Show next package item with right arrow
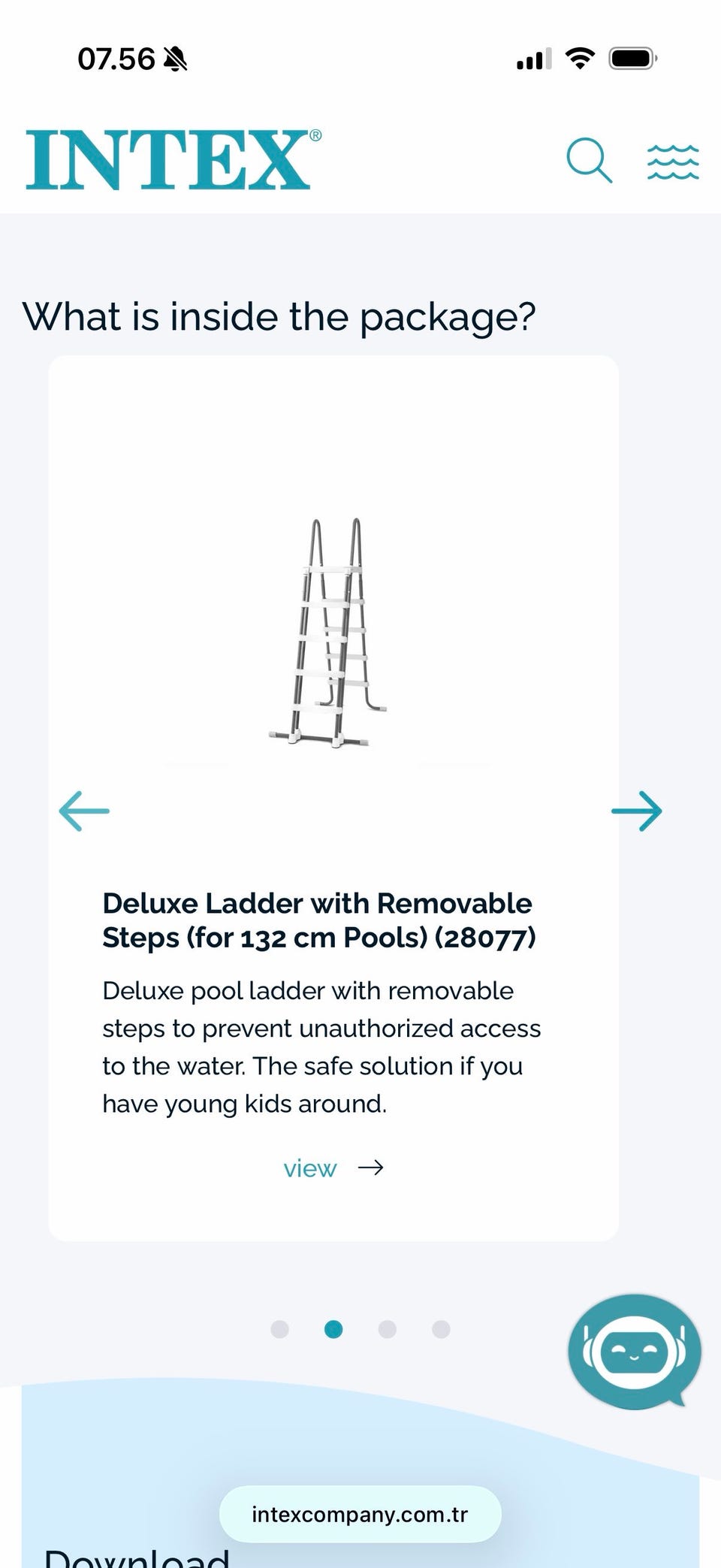 pyautogui.click(x=637, y=811)
